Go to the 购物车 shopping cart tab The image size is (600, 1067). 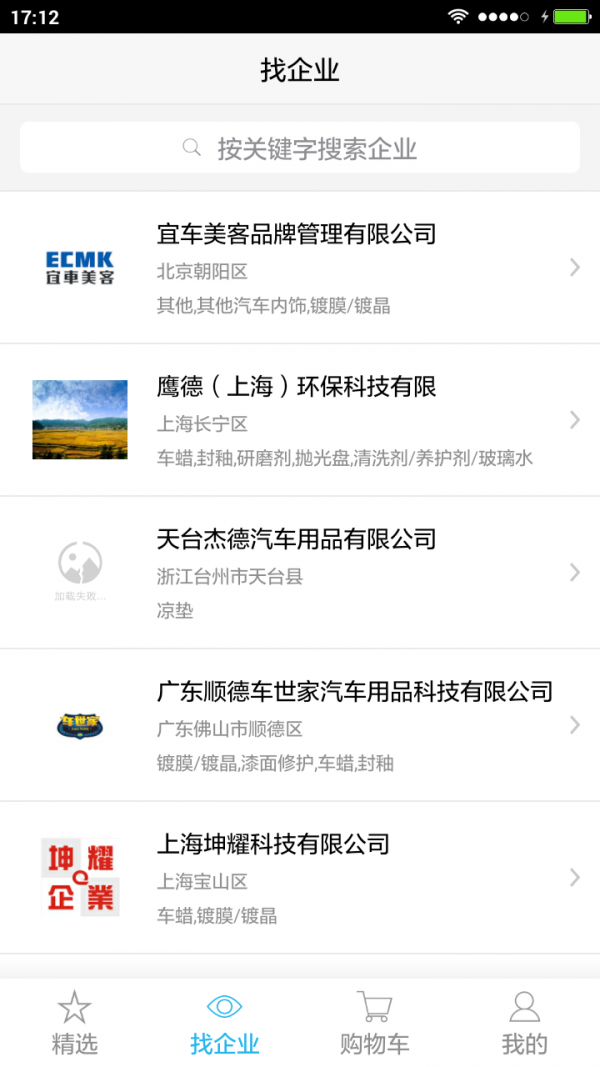click(x=375, y=1023)
